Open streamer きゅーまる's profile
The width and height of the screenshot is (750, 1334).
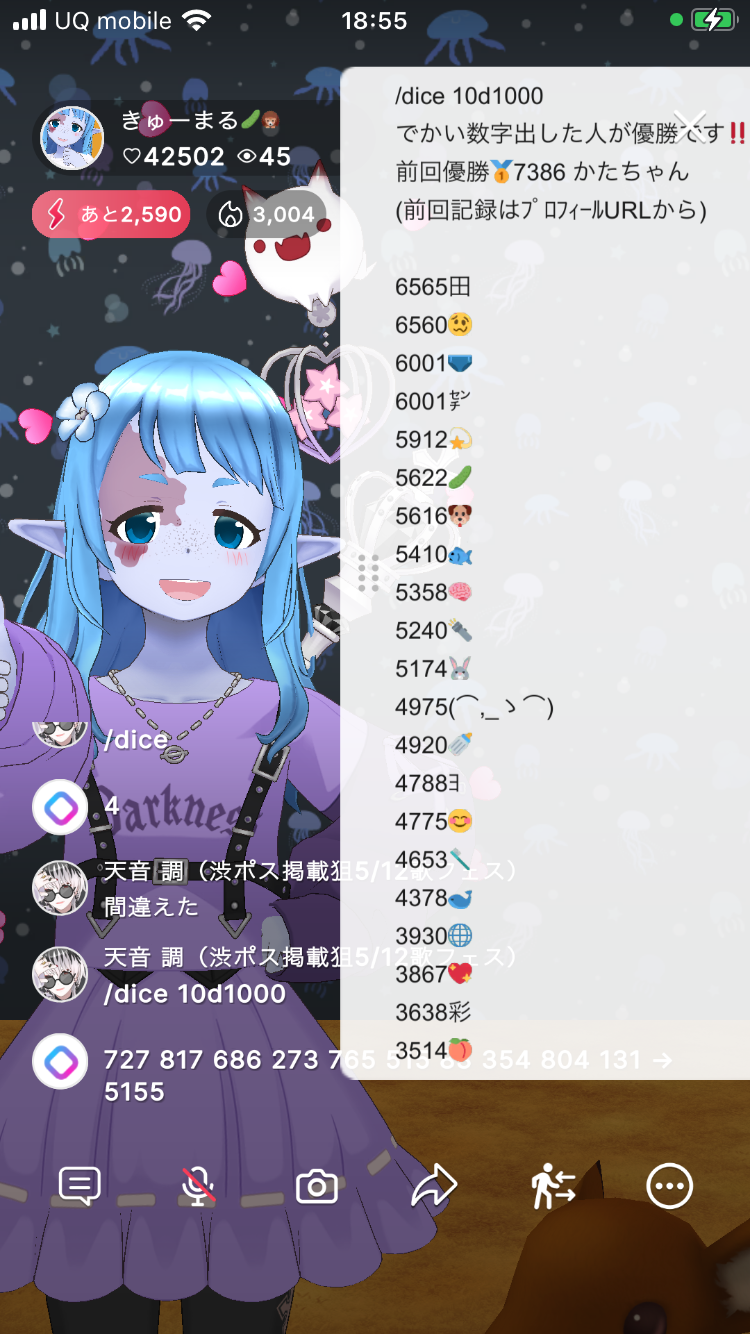tap(72, 138)
